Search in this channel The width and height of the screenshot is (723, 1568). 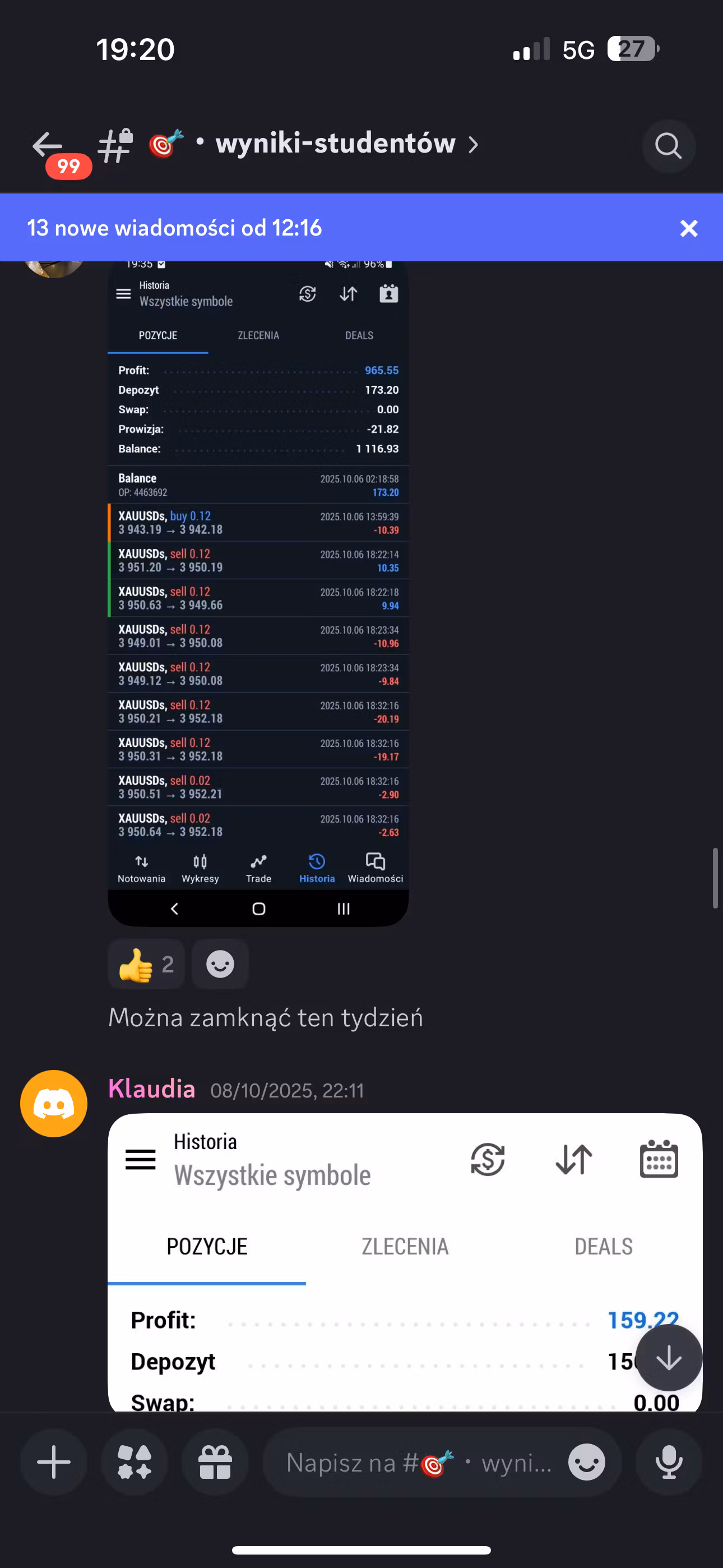pos(668,146)
